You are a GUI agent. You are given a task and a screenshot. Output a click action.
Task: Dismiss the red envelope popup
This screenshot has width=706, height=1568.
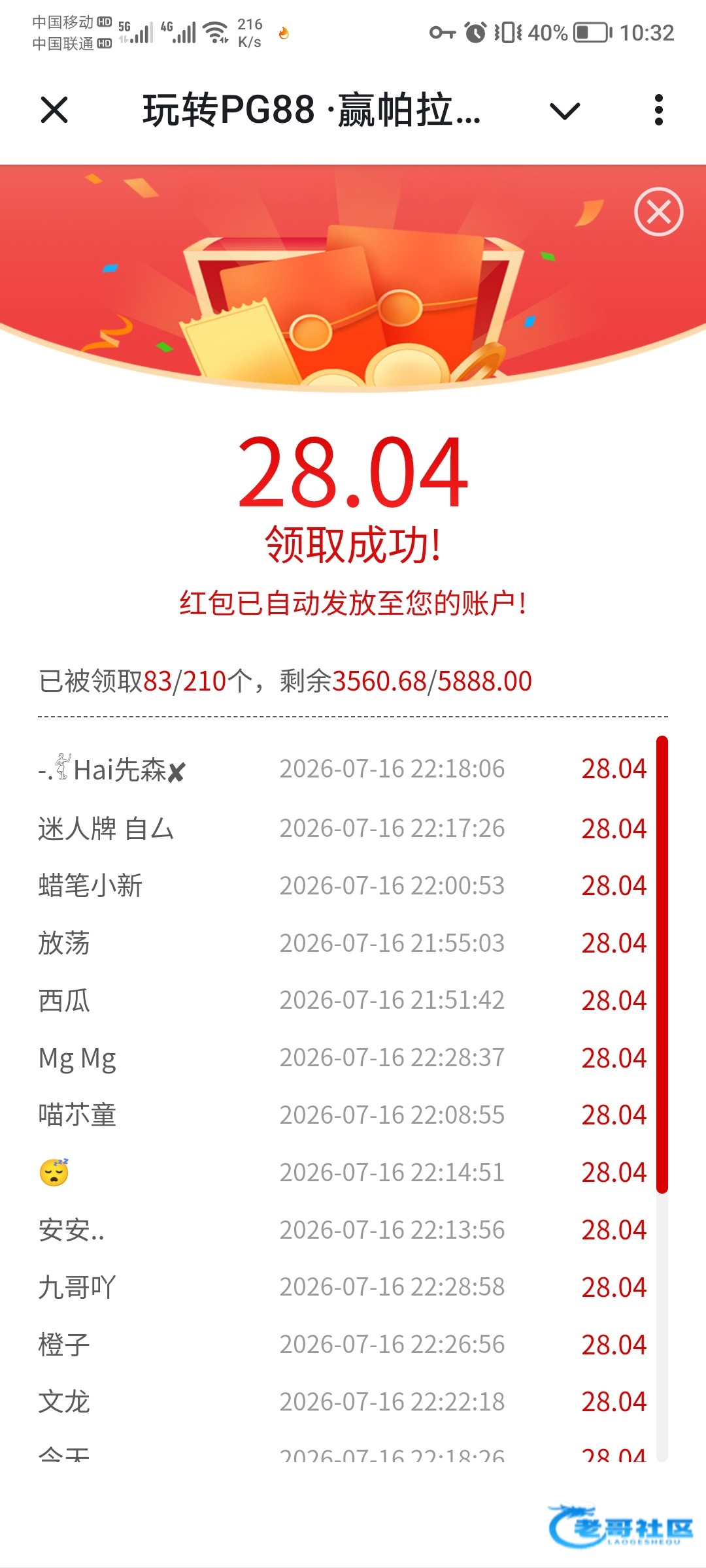pos(658,212)
